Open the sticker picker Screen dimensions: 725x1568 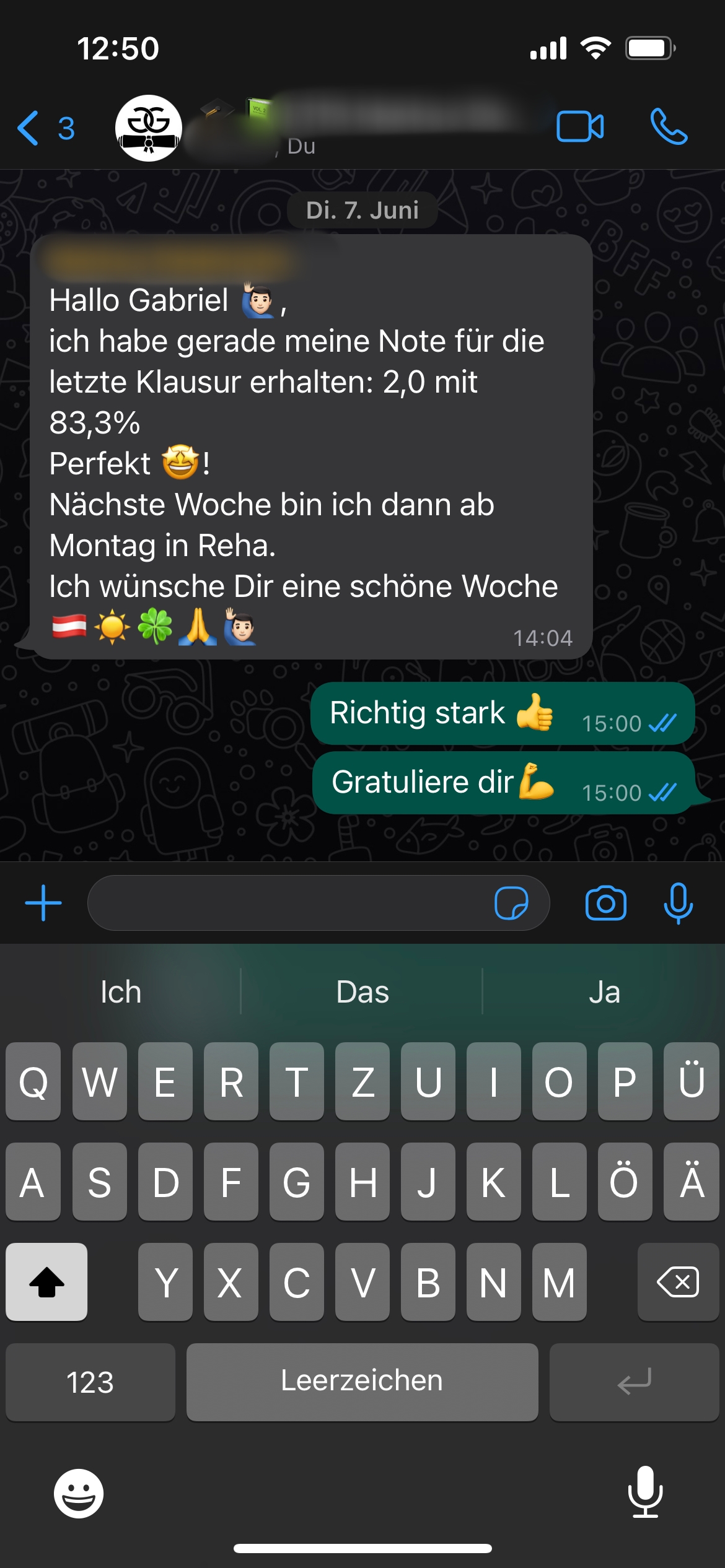pyautogui.click(x=511, y=903)
